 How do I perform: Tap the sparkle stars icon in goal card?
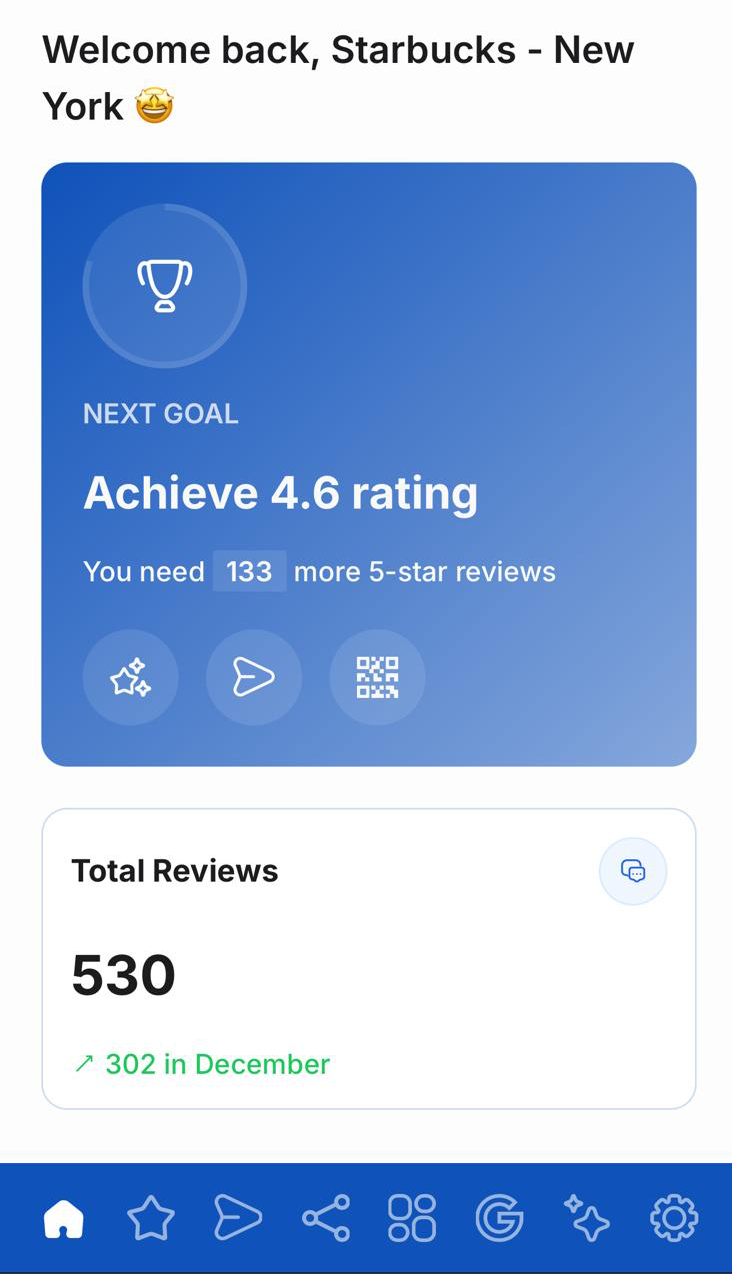[x=130, y=677]
